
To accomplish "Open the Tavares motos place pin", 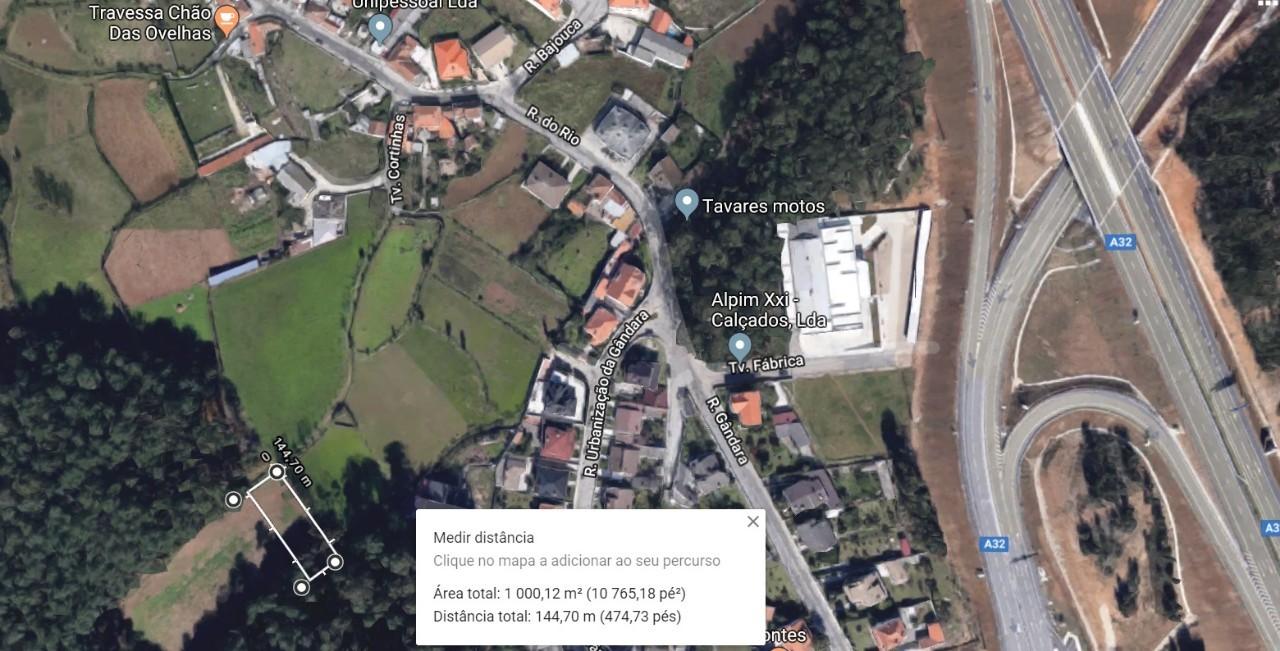I will [x=686, y=203].
